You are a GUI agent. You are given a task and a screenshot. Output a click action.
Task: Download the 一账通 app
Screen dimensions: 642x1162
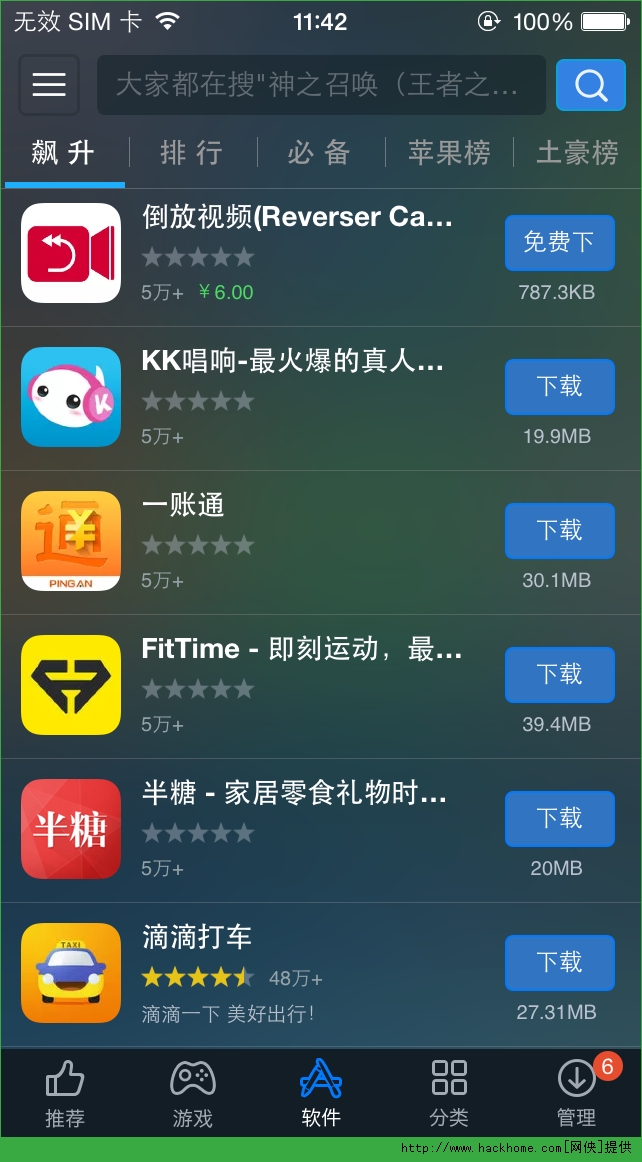tap(559, 530)
